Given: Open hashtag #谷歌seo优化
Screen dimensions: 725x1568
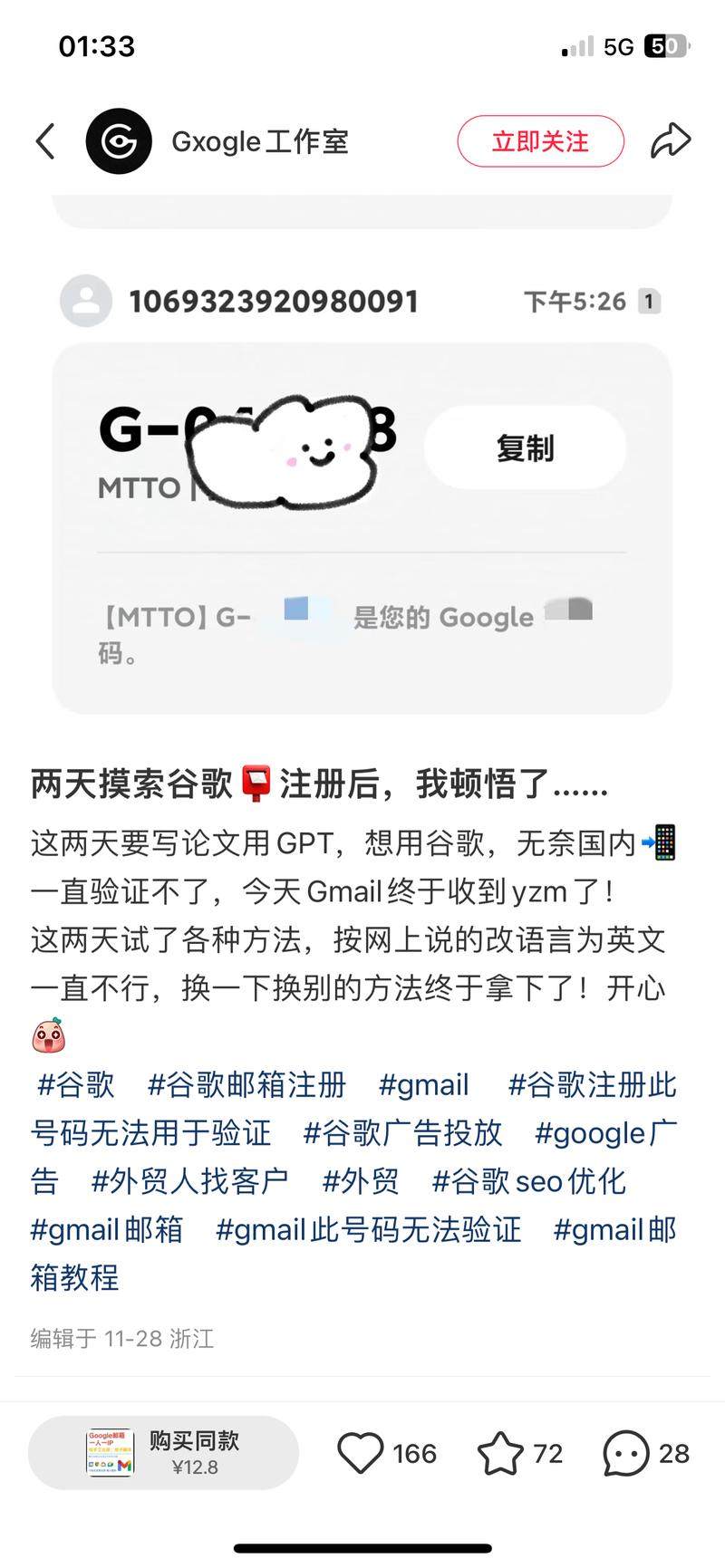Looking at the screenshot, I should click(528, 1181).
